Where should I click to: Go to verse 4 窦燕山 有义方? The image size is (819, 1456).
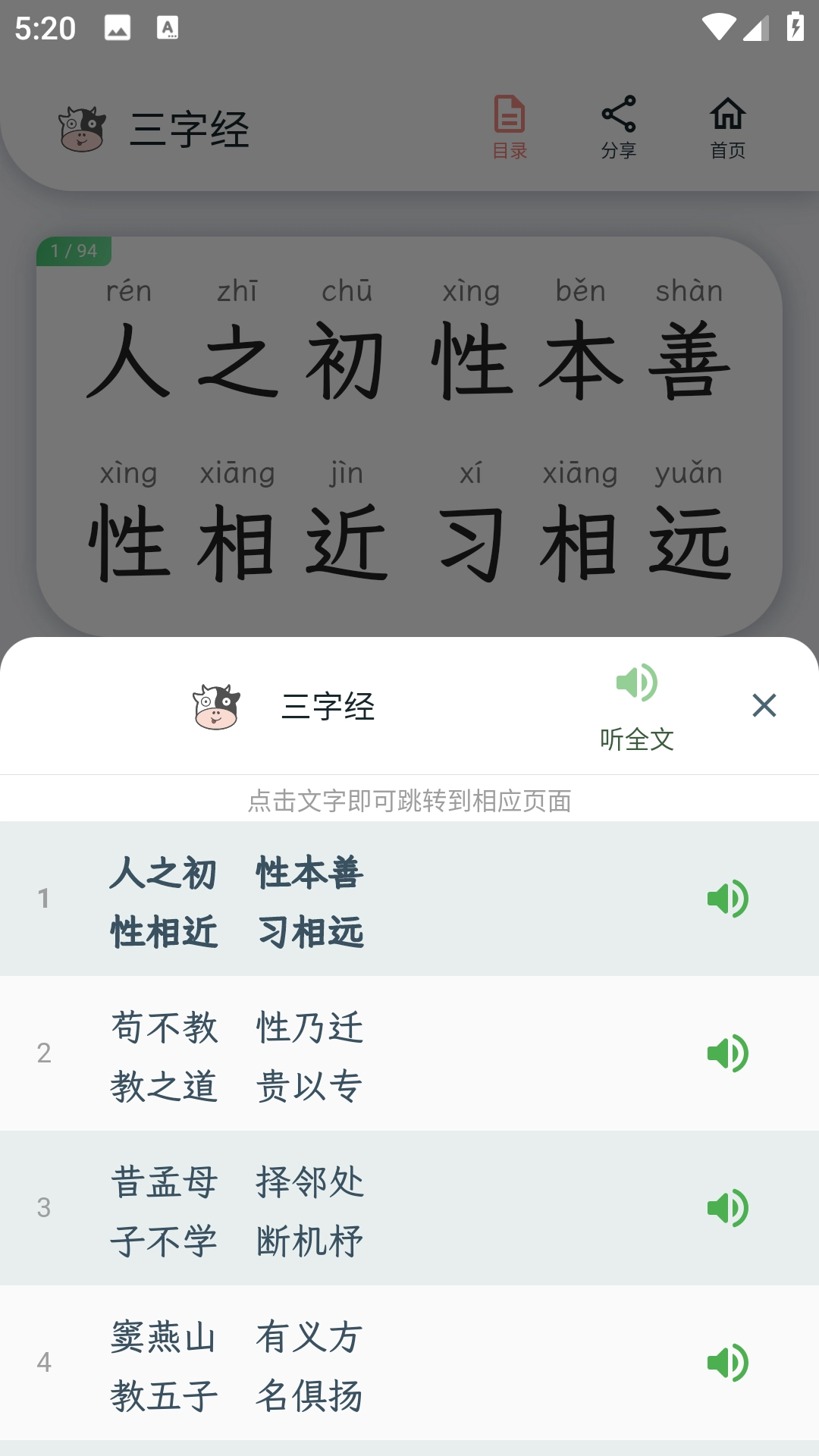coord(237,1365)
